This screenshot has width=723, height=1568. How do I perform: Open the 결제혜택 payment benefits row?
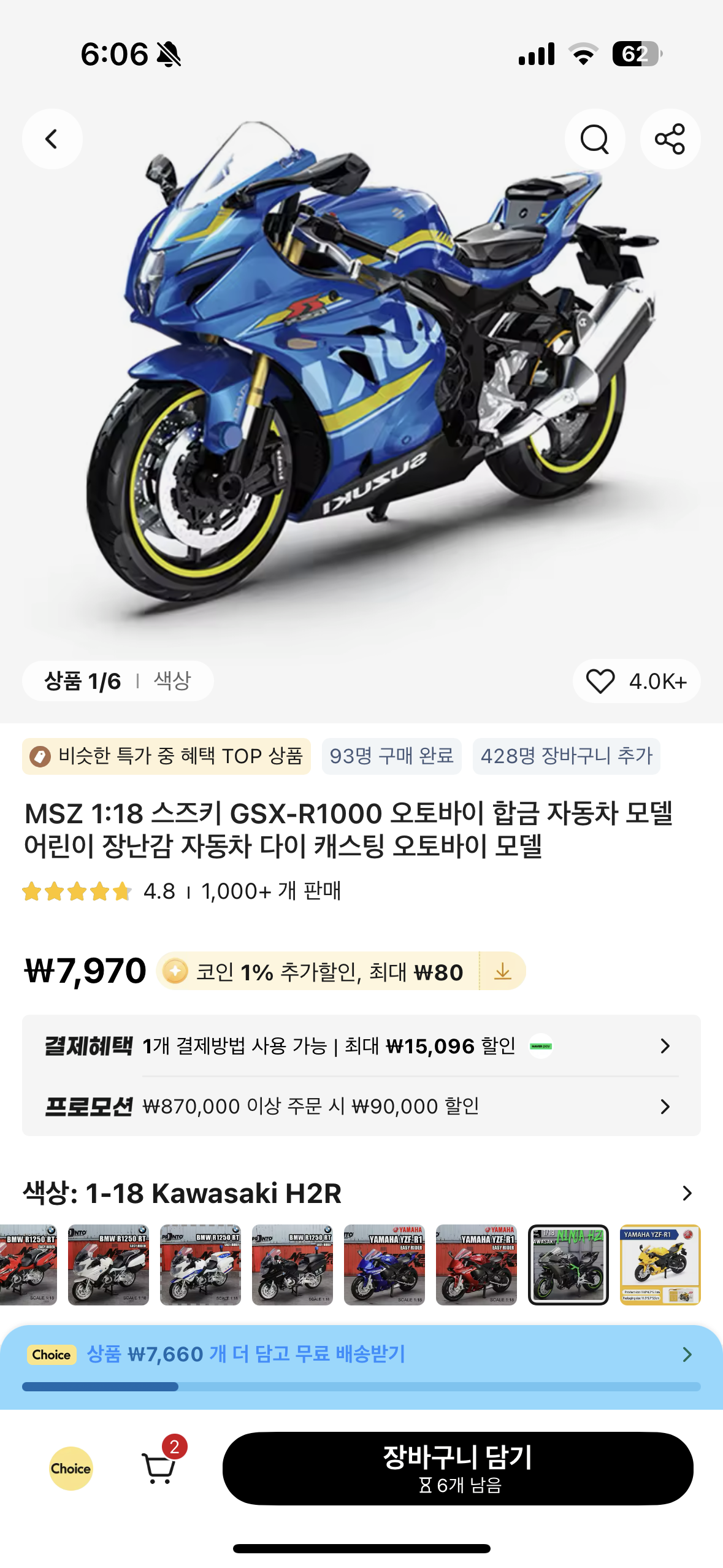(361, 1046)
